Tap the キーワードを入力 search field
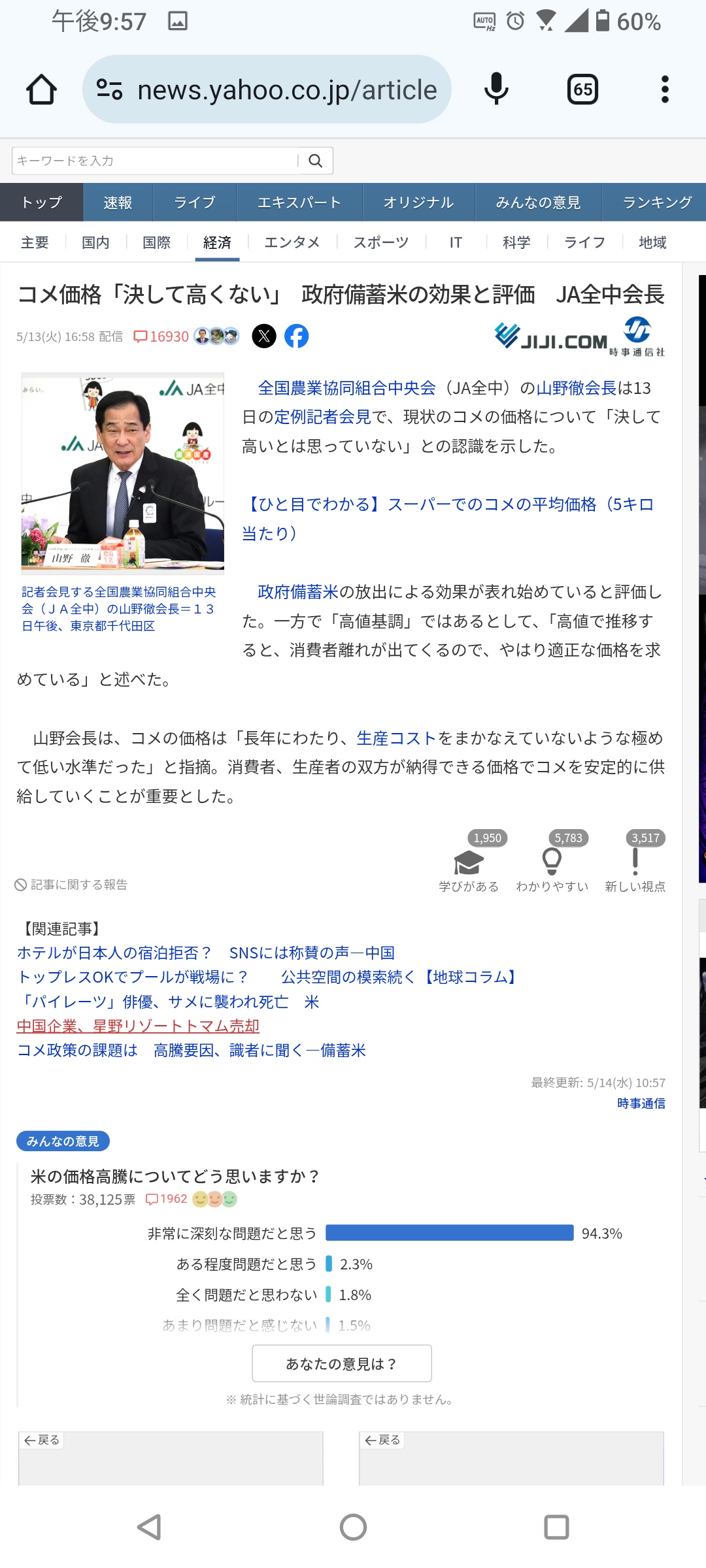 (154, 161)
